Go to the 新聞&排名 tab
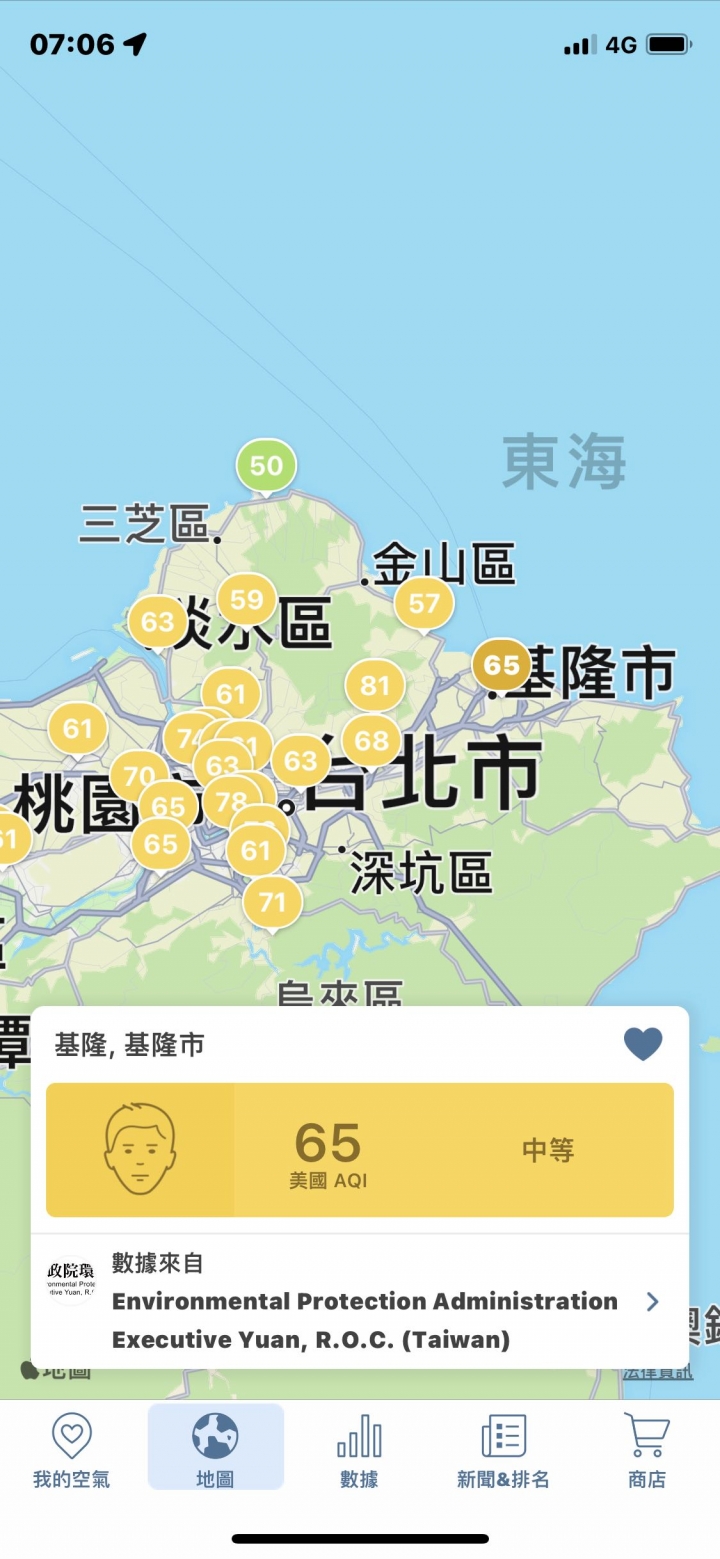The image size is (720, 1559). click(x=503, y=1449)
